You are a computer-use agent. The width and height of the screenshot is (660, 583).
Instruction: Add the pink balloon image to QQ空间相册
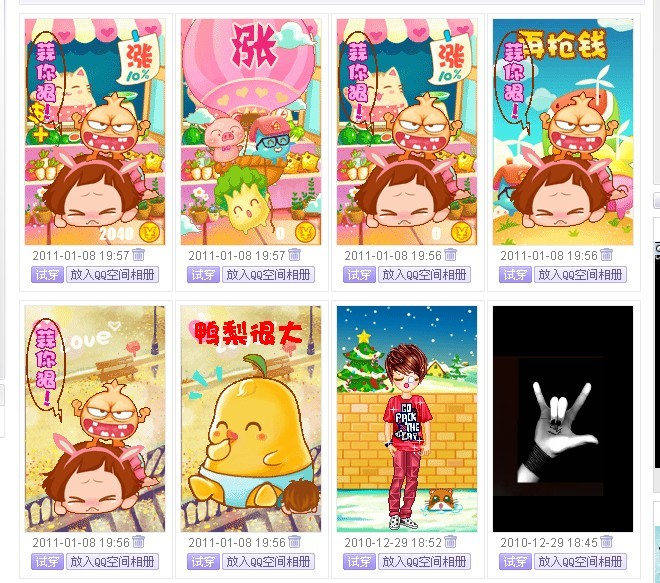268,275
